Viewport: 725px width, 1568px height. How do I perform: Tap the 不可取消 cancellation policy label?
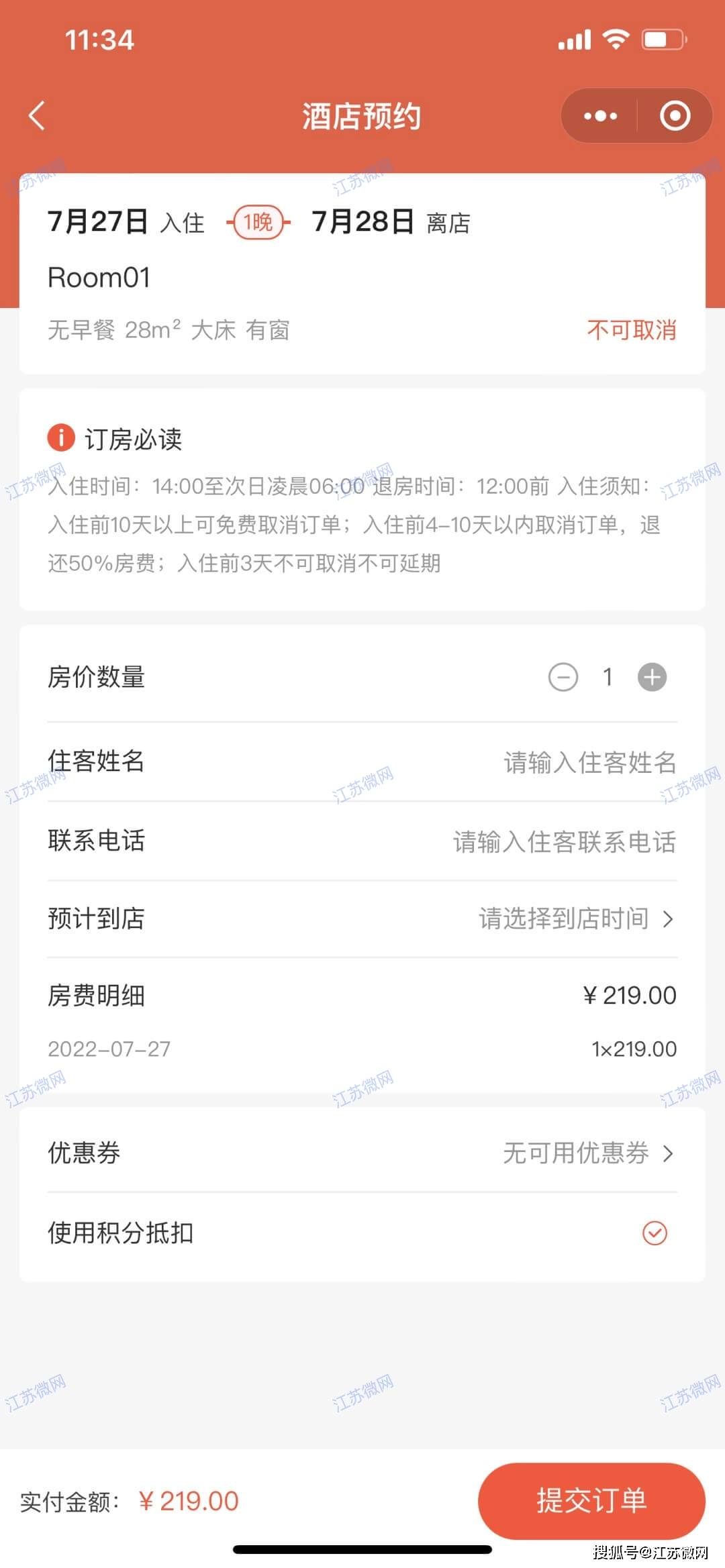(x=632, y=331)
